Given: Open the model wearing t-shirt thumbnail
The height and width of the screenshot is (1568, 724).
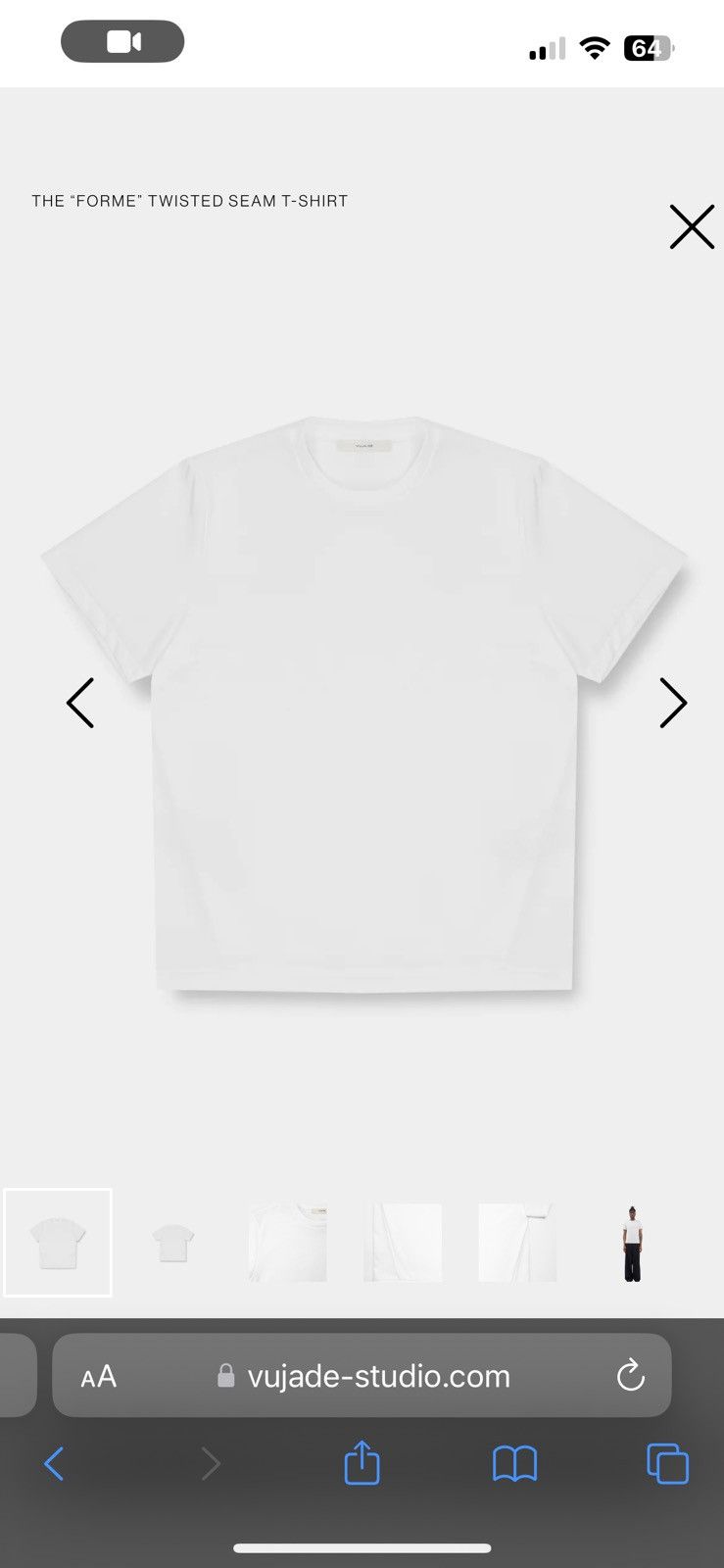Looking at the screenshot, I should pos(632,1243).
